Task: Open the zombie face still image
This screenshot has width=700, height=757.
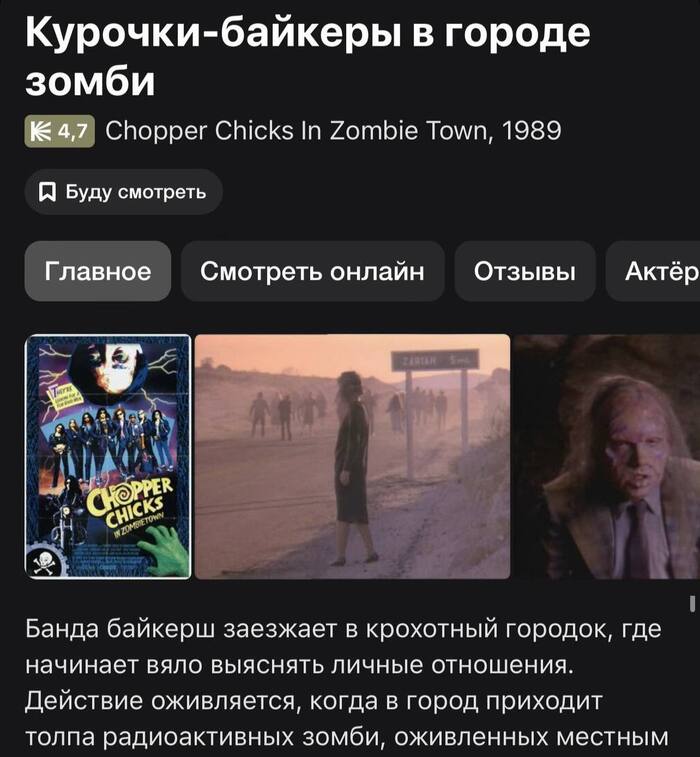Action: pos(608,457)
